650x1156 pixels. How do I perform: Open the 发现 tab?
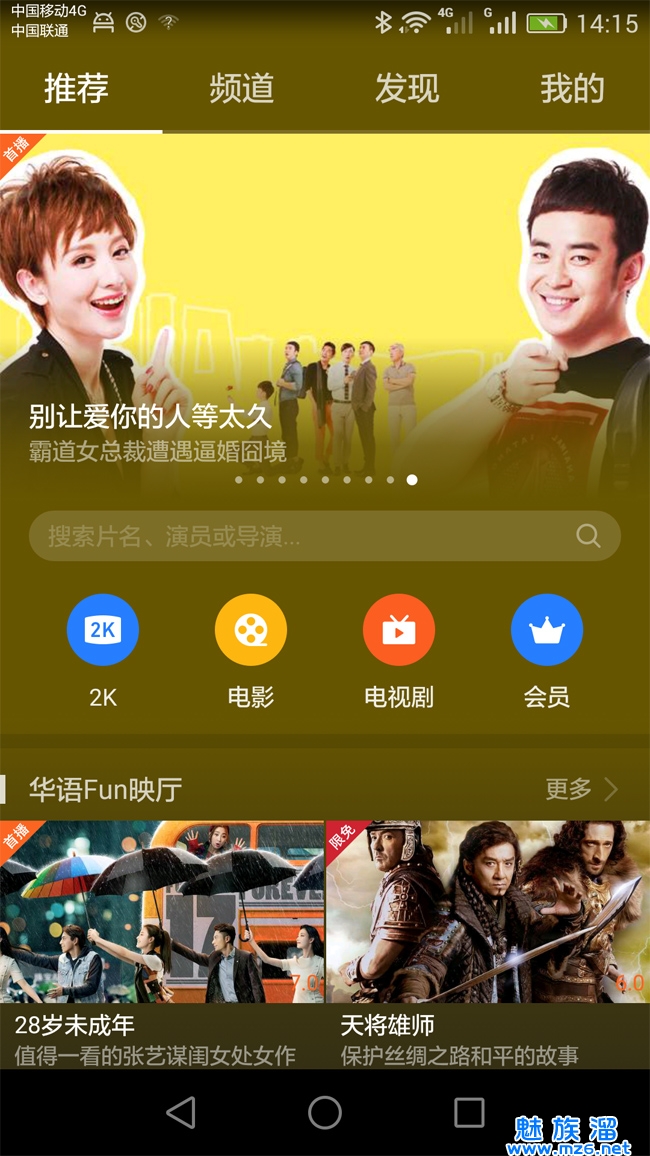406,89
